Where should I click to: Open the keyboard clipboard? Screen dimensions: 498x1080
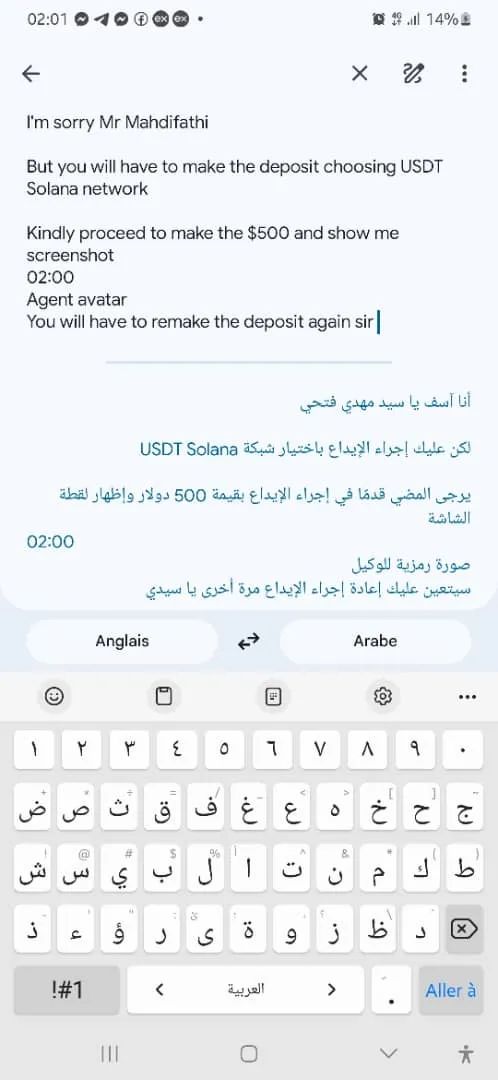pyautogui.click(x=163, y=696)
